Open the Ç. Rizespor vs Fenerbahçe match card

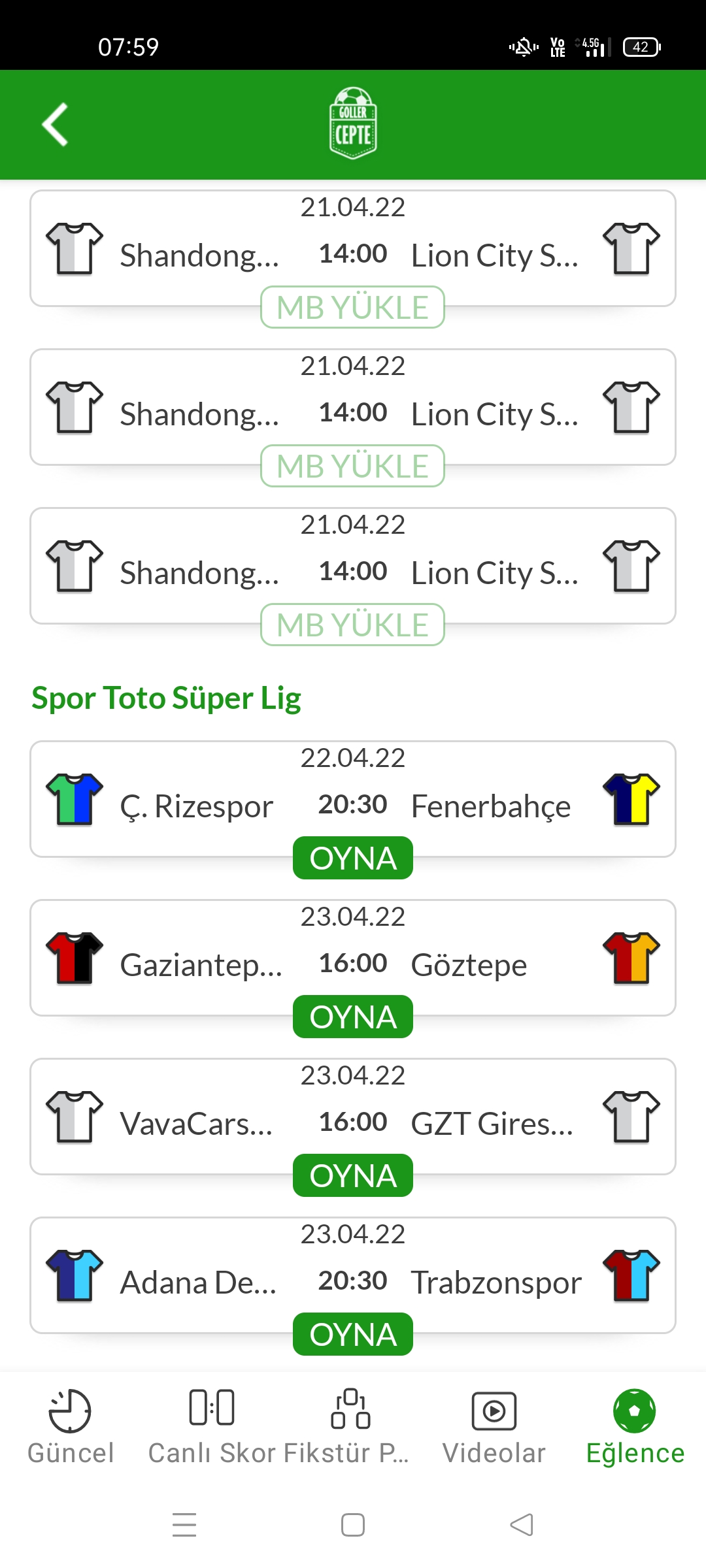[353, 799]
